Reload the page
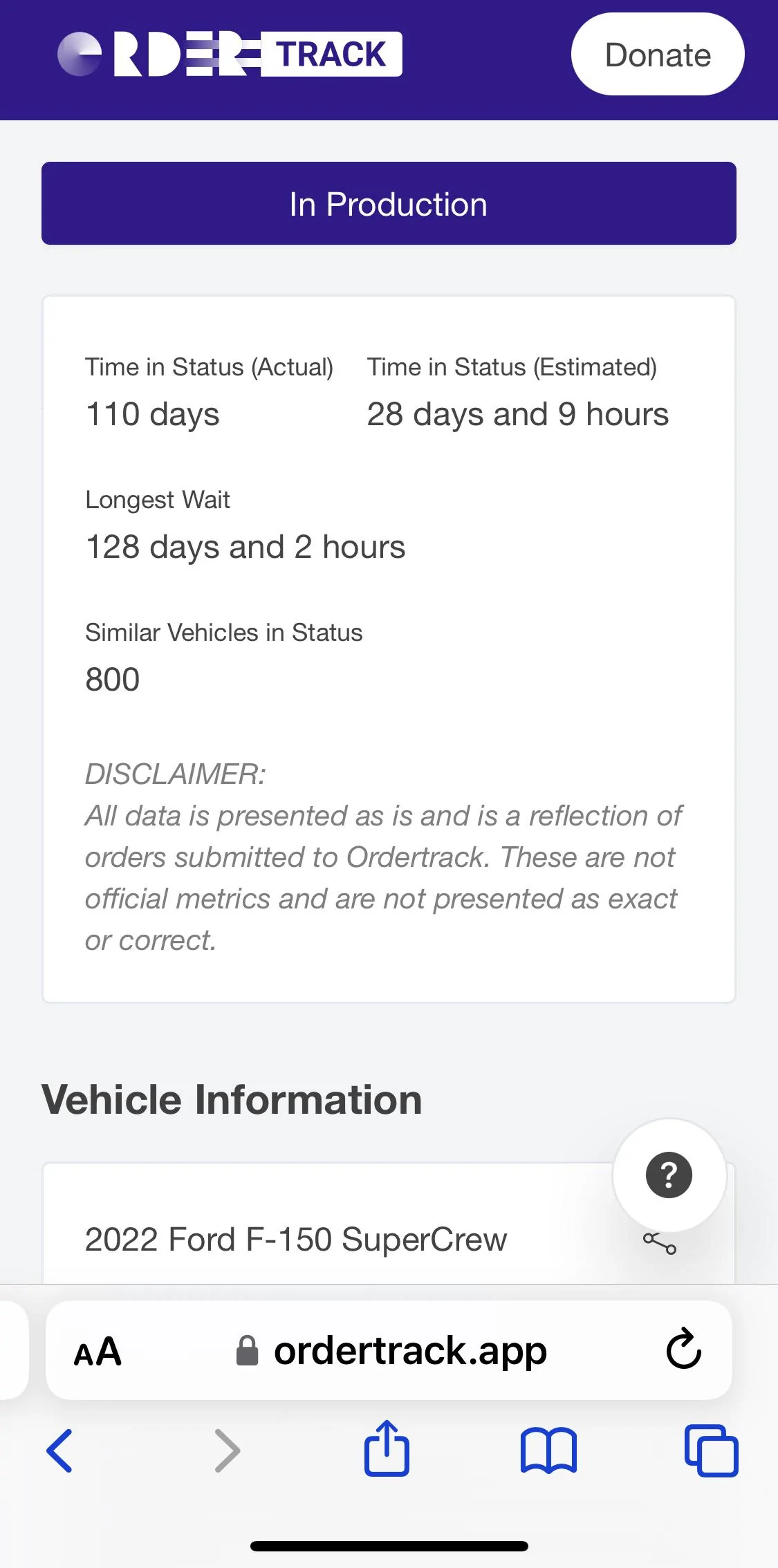 (x=683, y=1349)
